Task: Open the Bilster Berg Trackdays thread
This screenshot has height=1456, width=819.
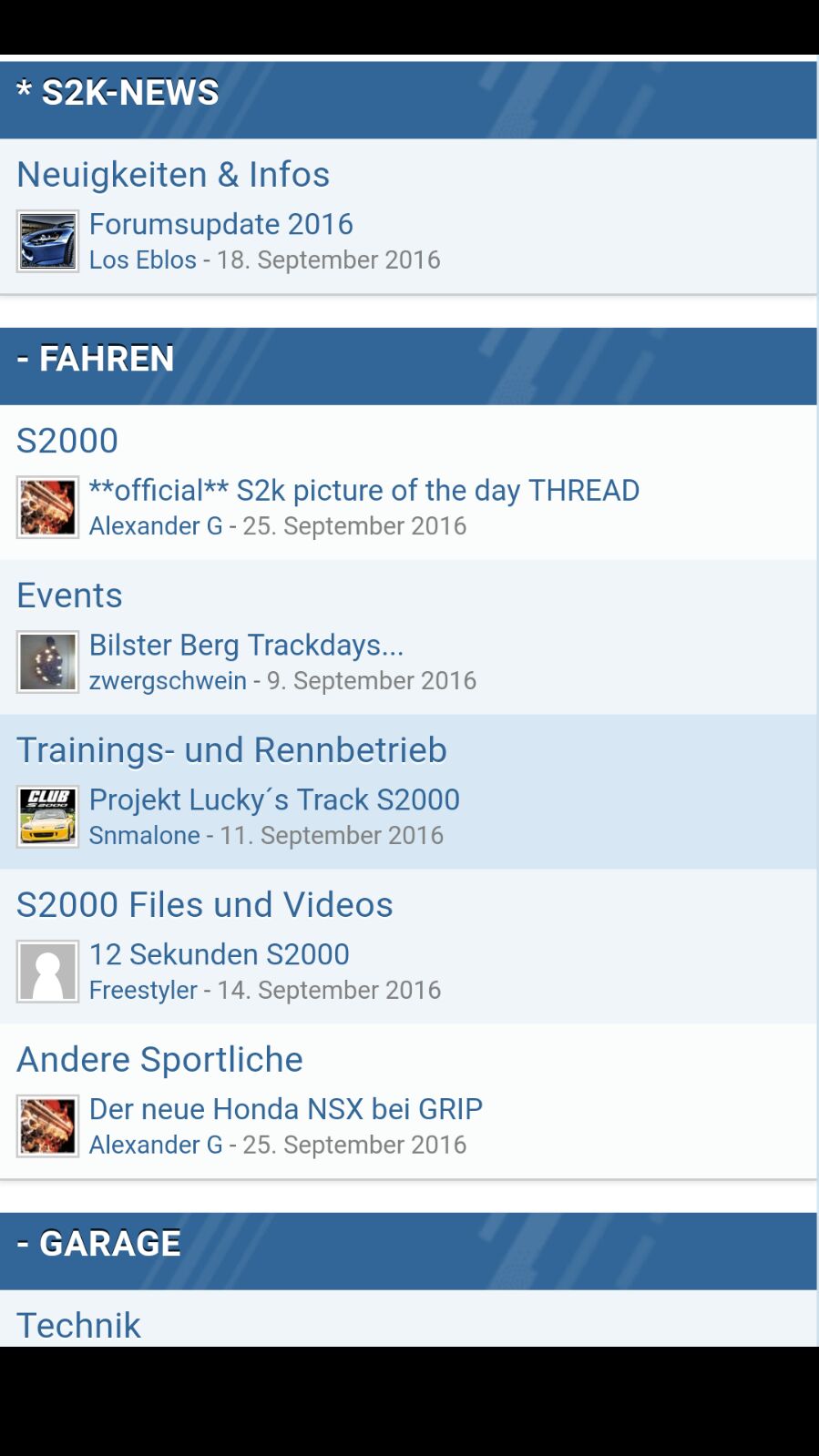Action: (x=246, y=645)
